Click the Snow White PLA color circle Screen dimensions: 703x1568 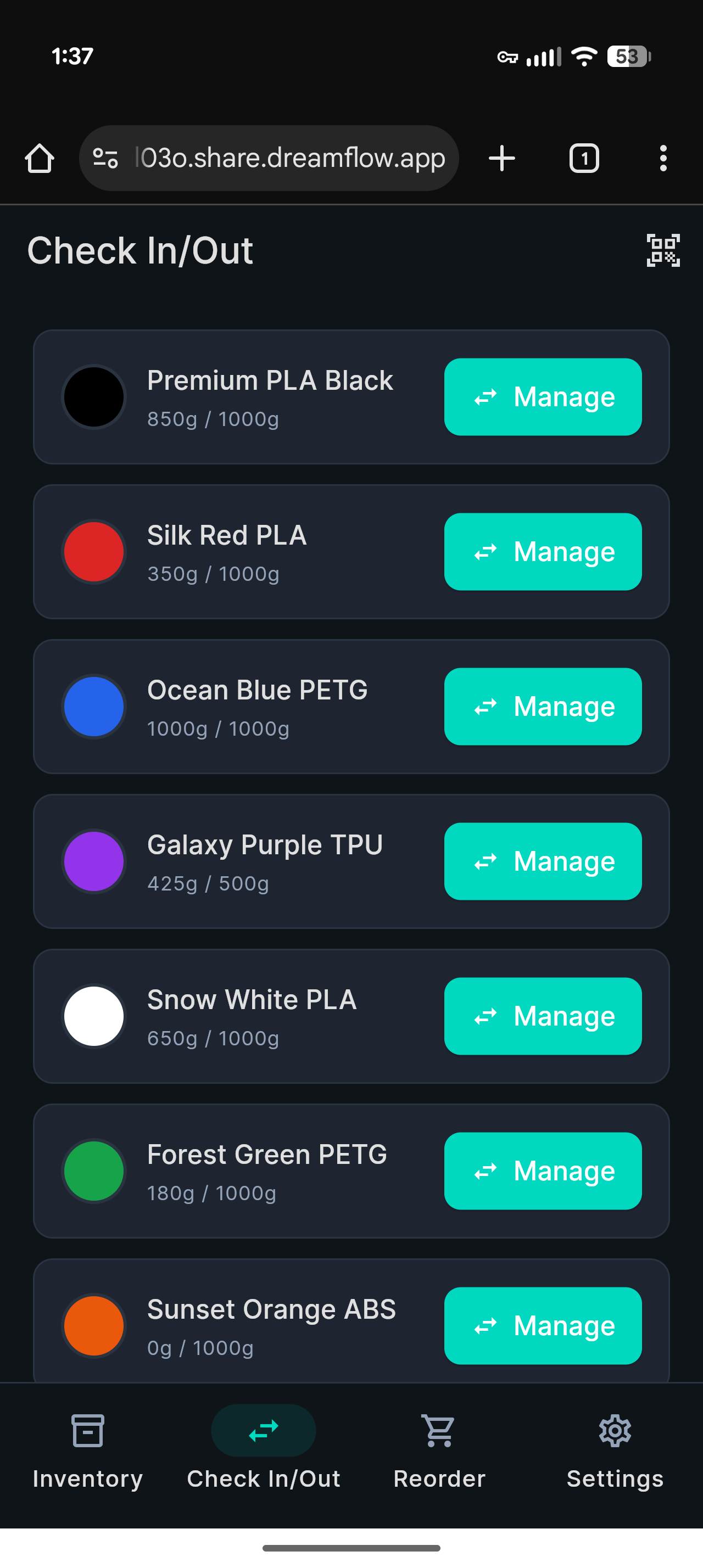(94, 1016)
